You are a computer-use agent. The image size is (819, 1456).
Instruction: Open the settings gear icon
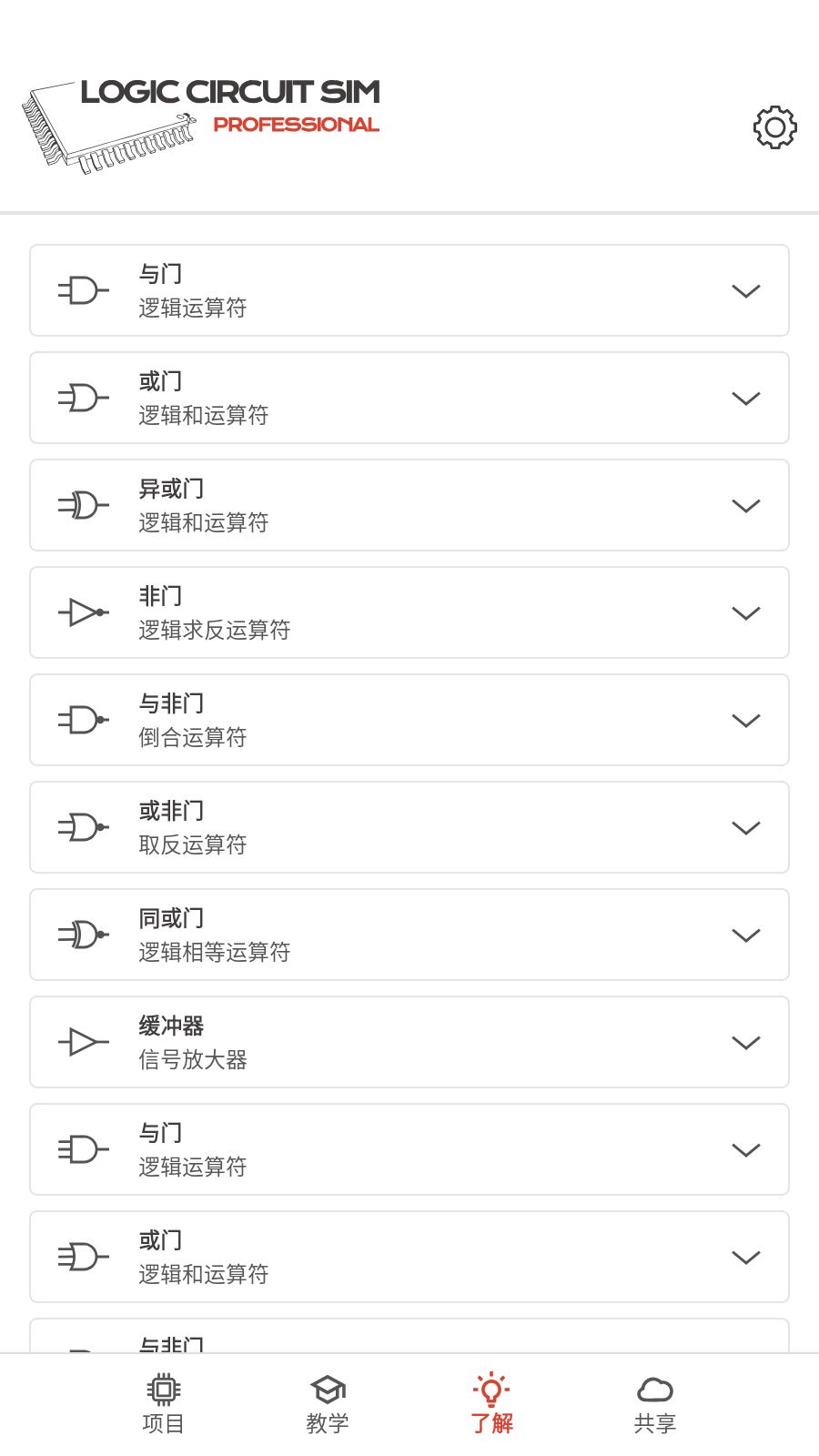click(x=773, y=128)
